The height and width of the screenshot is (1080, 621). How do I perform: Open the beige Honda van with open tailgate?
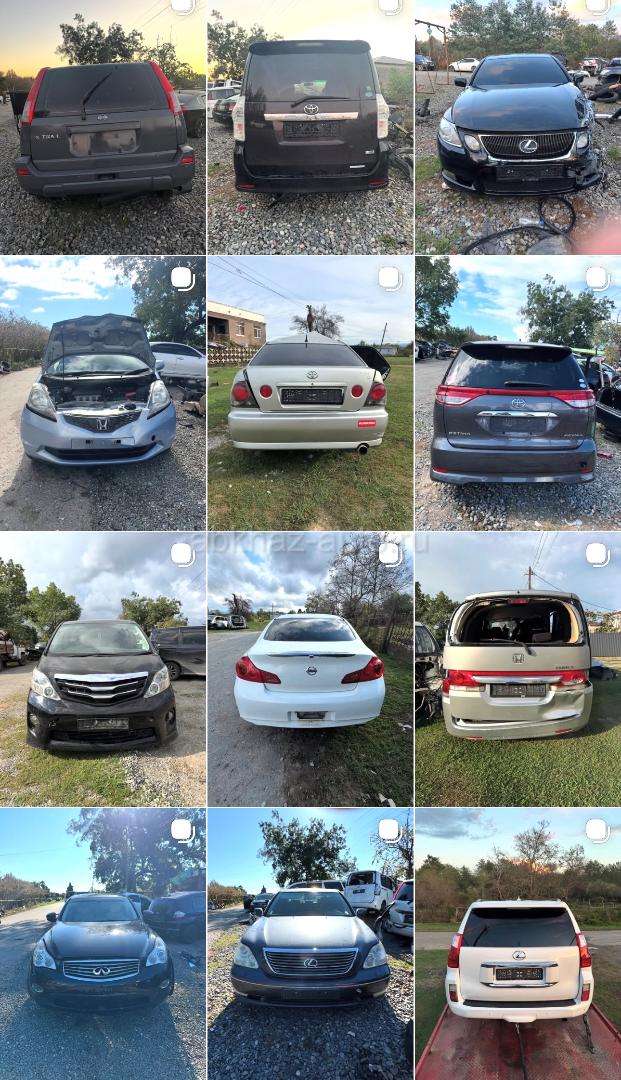point(518,669)
